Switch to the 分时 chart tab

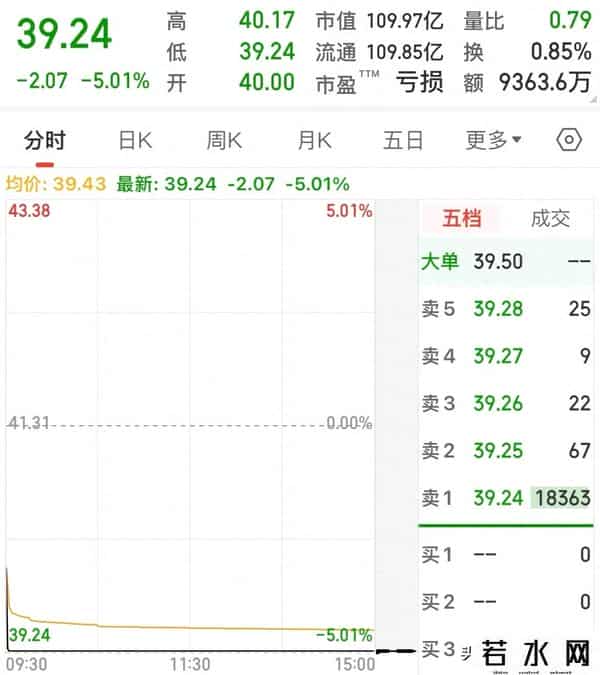coord(44,141)
